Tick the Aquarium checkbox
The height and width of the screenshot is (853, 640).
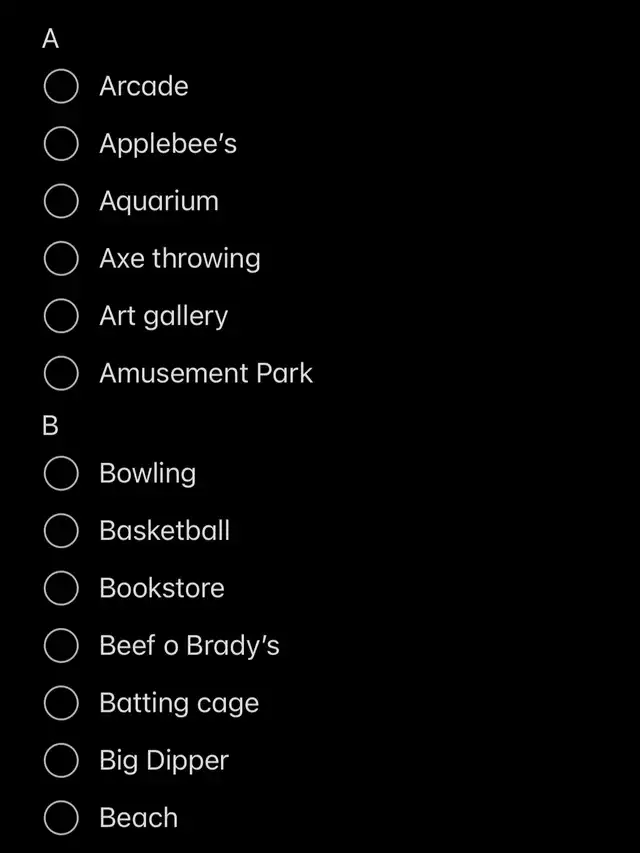[x=62, y=201]
